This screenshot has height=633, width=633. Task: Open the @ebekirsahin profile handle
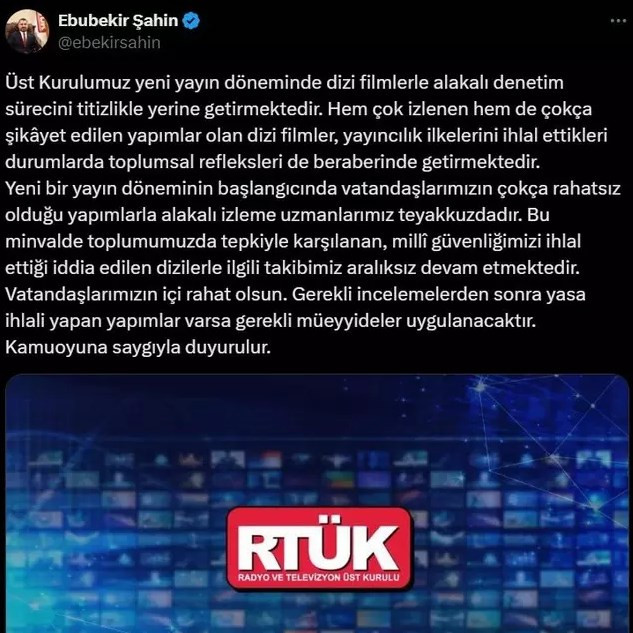(x=110, y=43)
